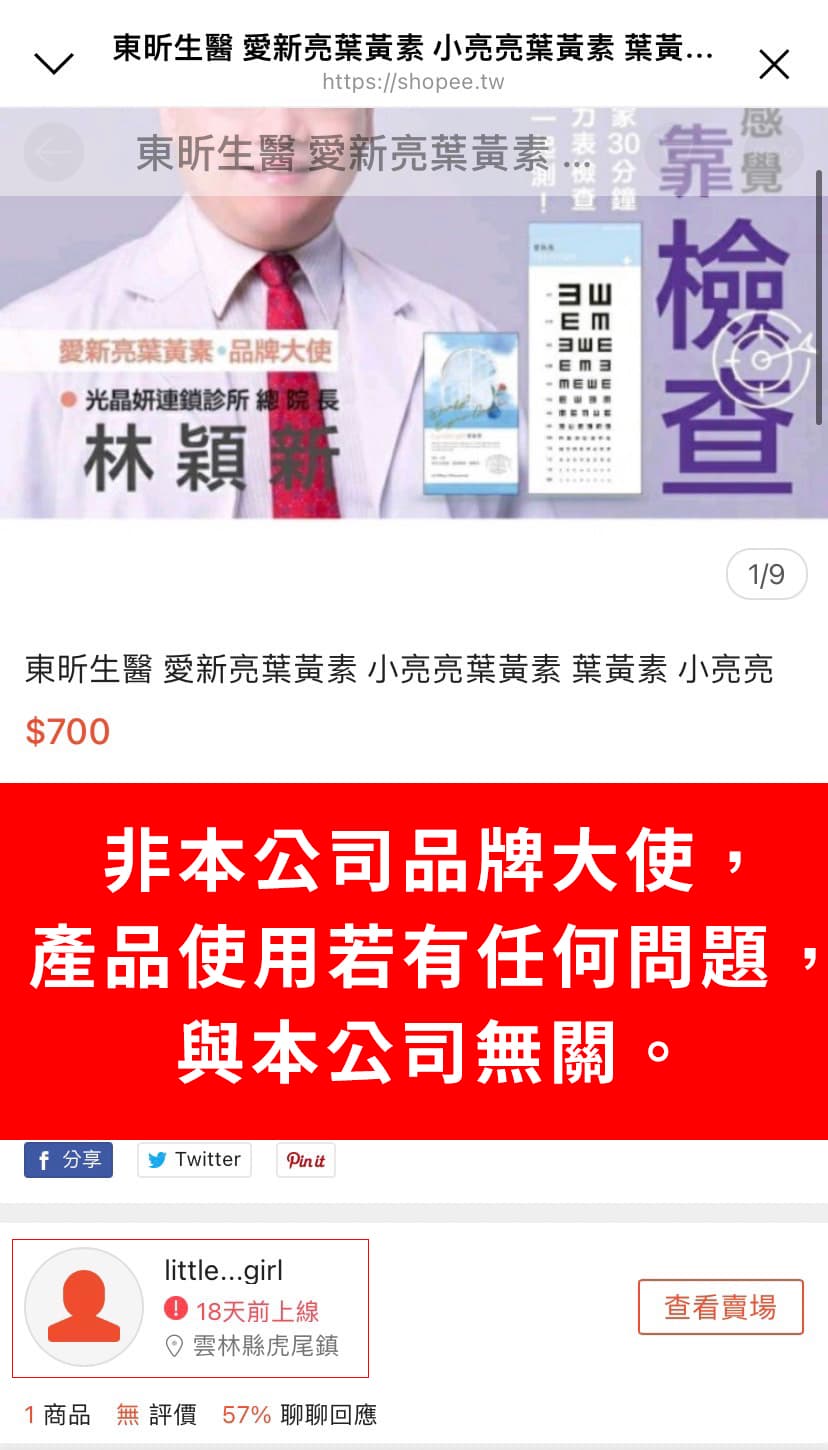The width and height of the screenshot is (828, 1450).
Task: Go back with the page's back arrow
Action: (53, 152)
